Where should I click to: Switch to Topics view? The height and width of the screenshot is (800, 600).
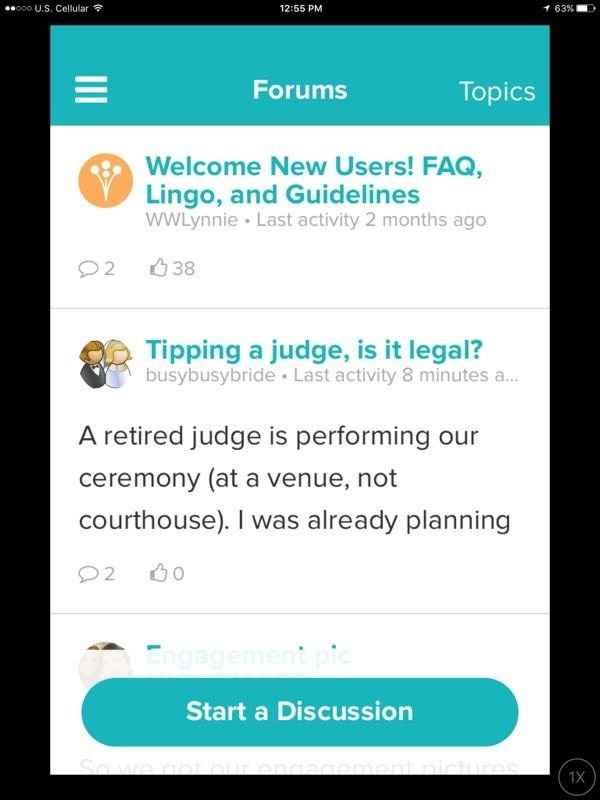496,91
